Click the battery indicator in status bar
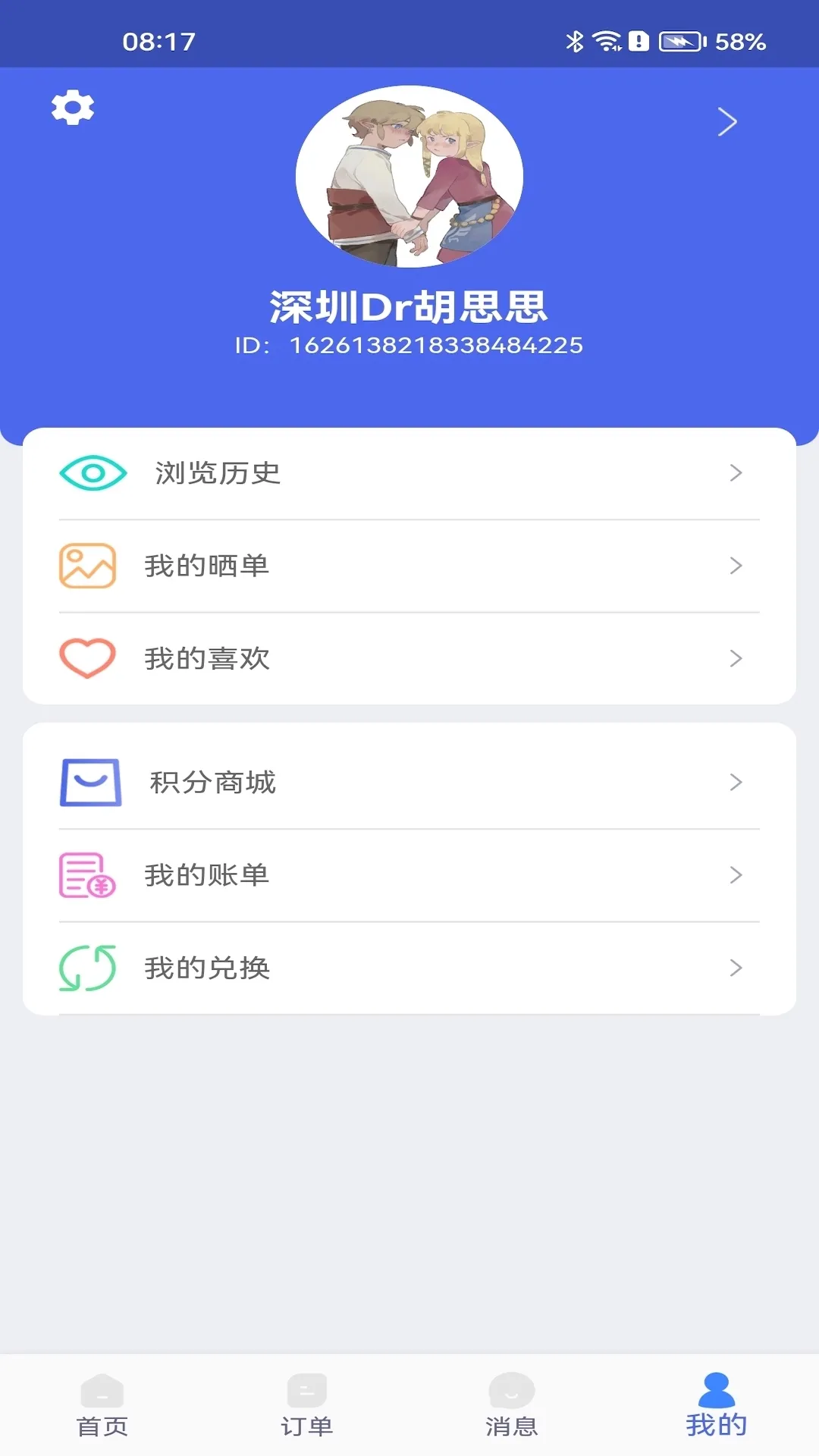Image resolution: width=819 pixels, height=1456 pixels. pos(680,42)
